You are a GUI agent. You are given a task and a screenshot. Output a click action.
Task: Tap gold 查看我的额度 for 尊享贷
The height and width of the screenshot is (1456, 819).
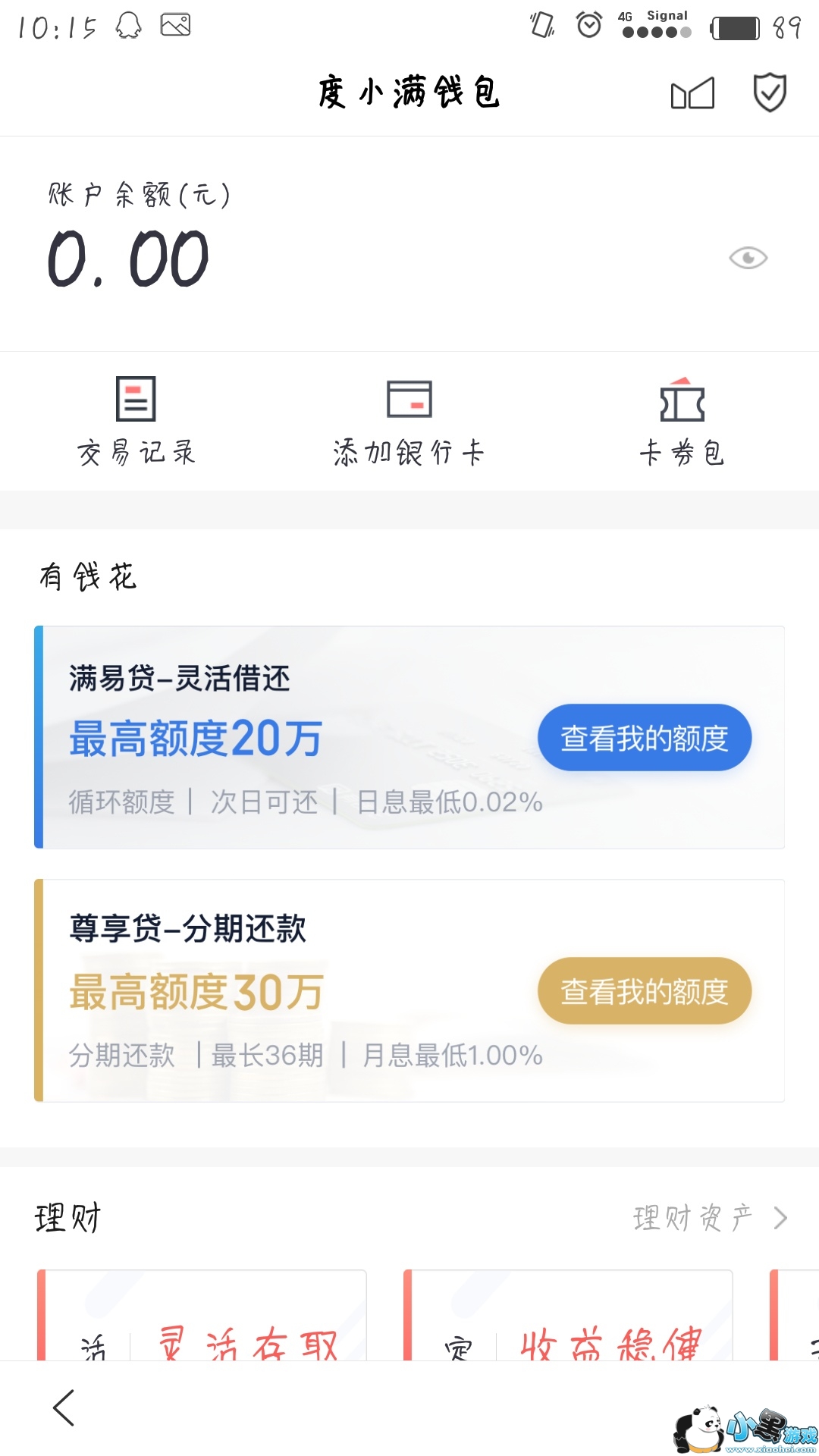(645, 990)
